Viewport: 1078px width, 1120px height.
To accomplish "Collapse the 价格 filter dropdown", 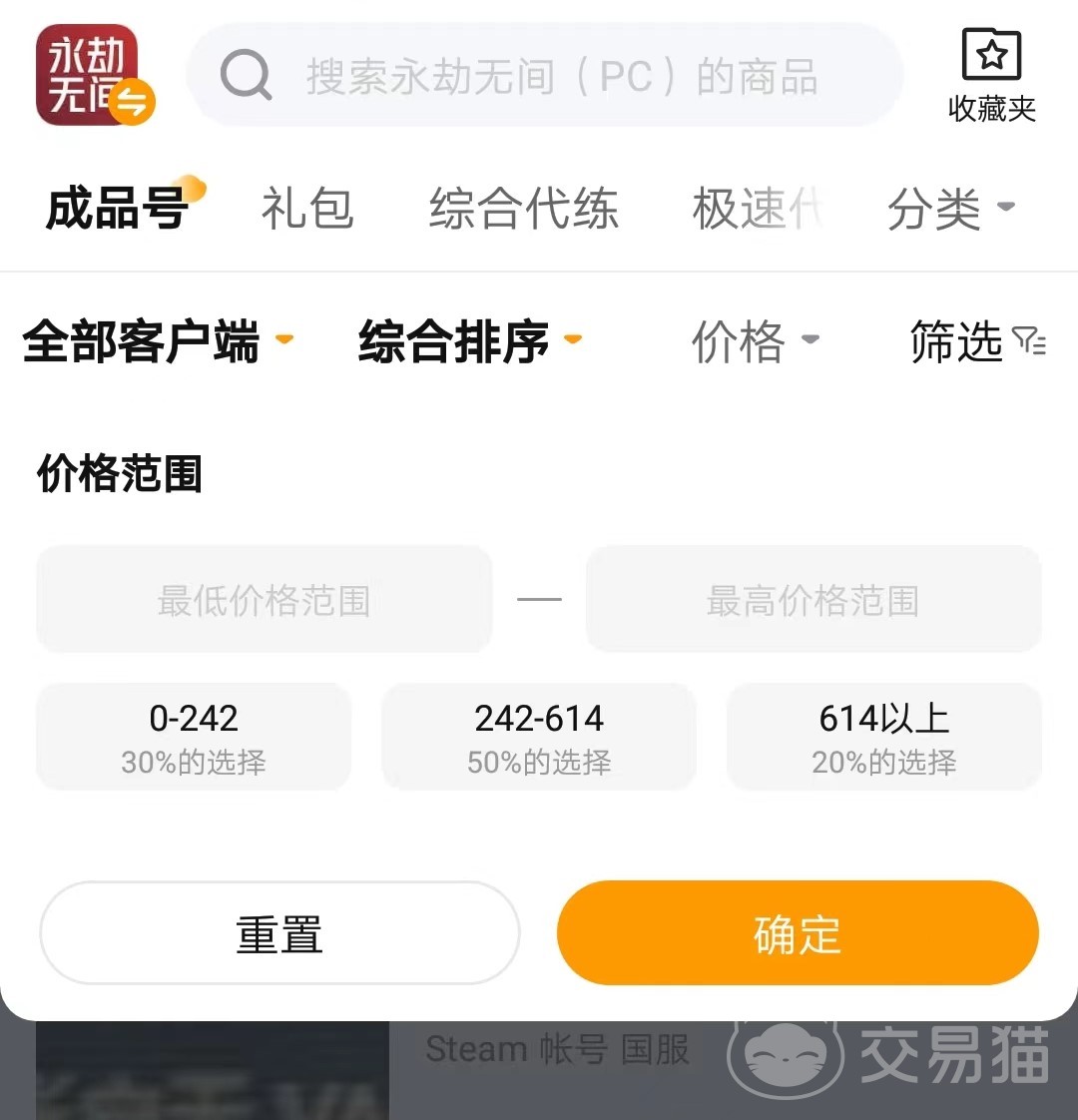I will click(755, 342).
